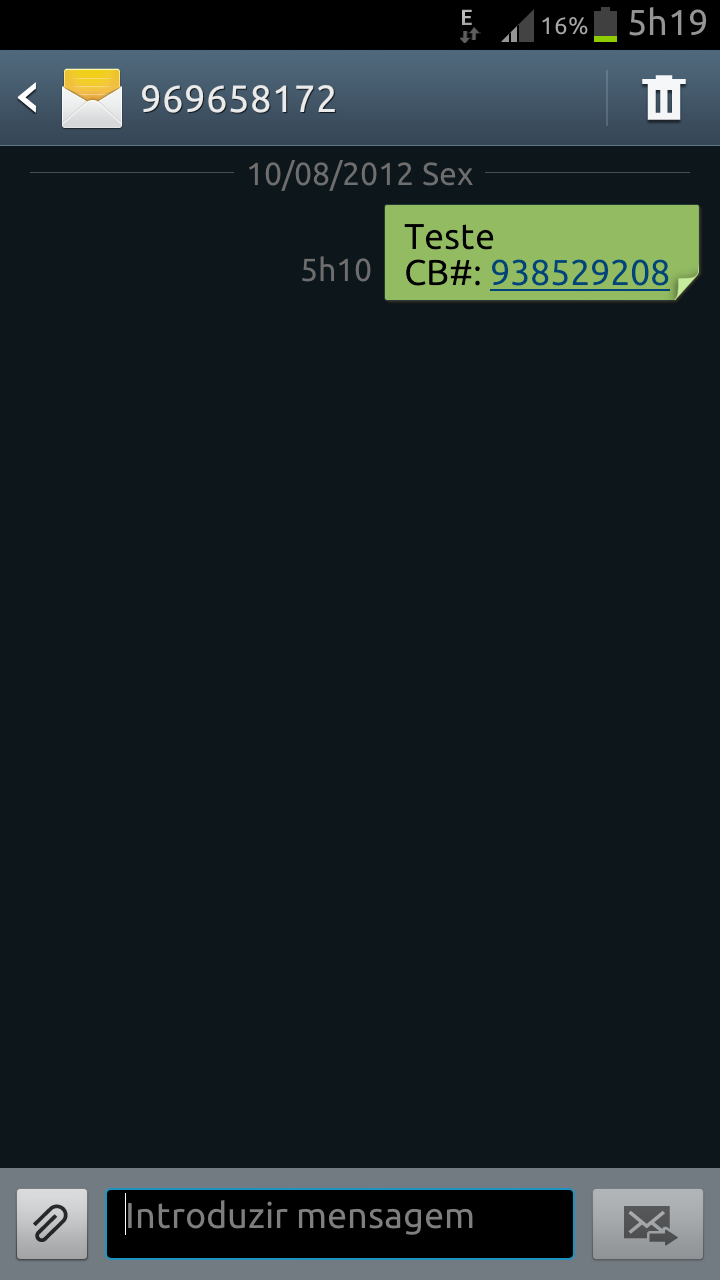Focus the Introduzir mensagem field
Screen dimensions: 720x1280
pyautogui.click(x=340, y=1223)
